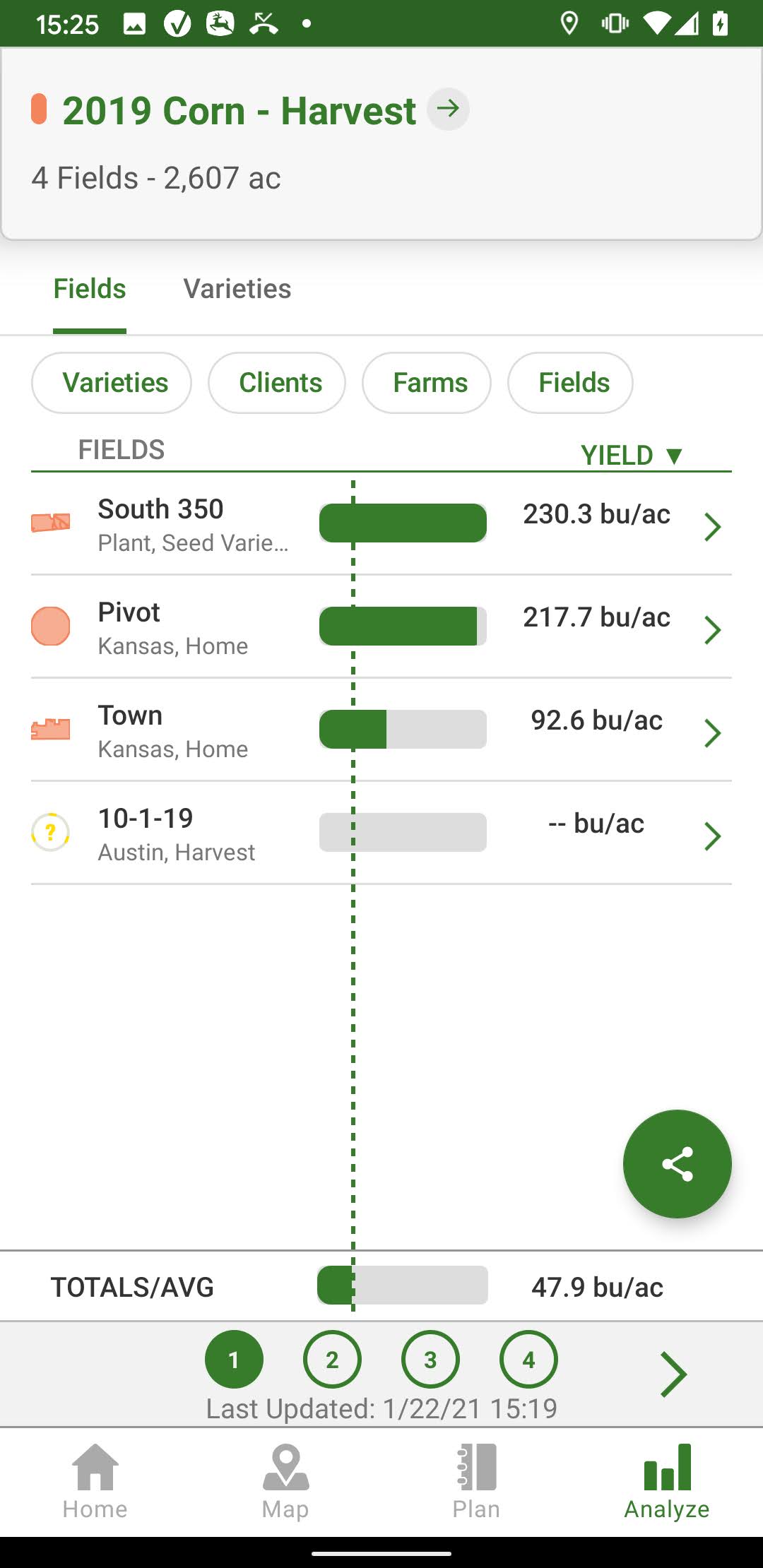Select the Fields top tab
The width and height of the screenshot is (763, 1568).
pos(90,289)
